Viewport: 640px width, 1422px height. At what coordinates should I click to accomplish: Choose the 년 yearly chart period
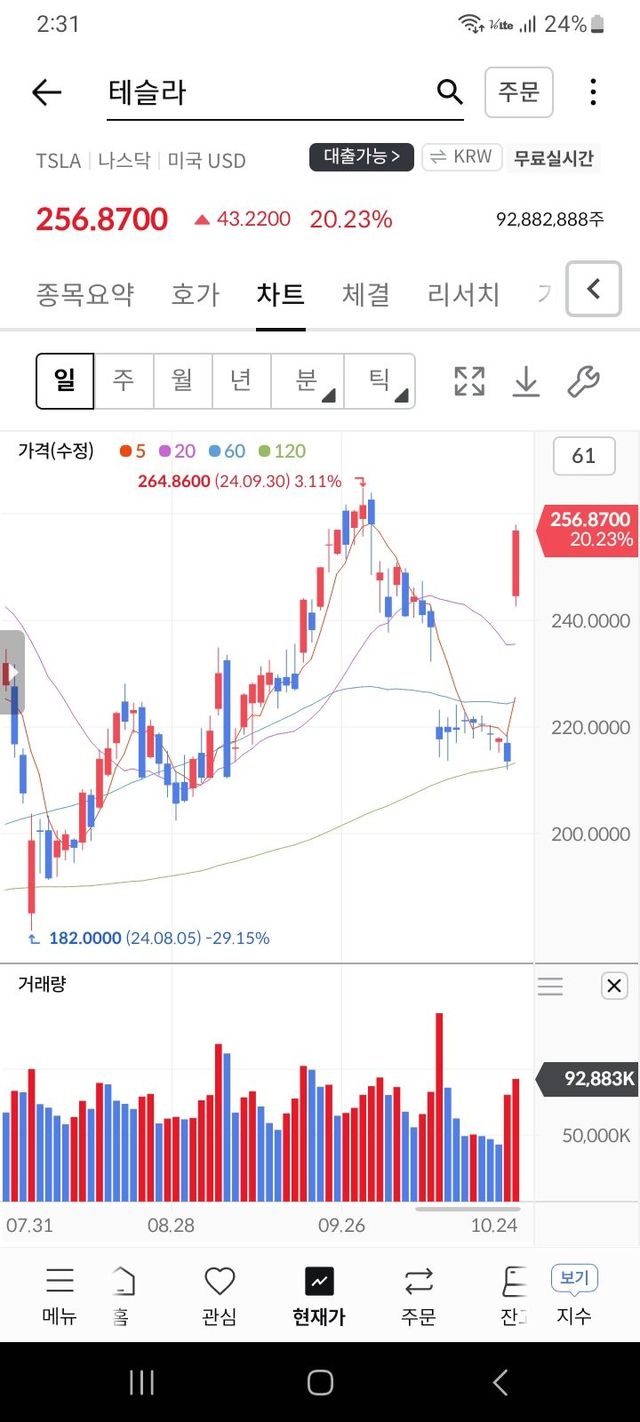coord(241,381)
